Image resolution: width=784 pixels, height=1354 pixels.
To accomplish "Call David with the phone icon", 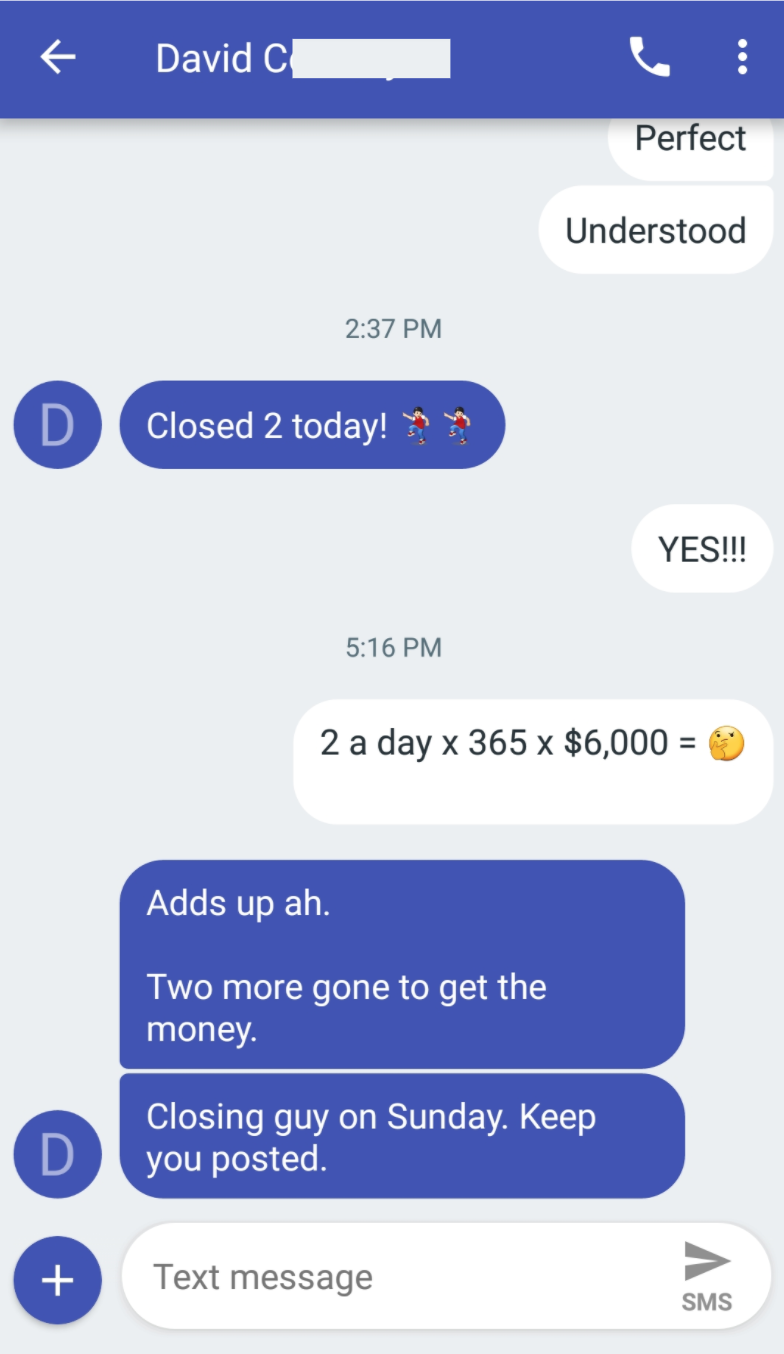I will tap(649, 58).
